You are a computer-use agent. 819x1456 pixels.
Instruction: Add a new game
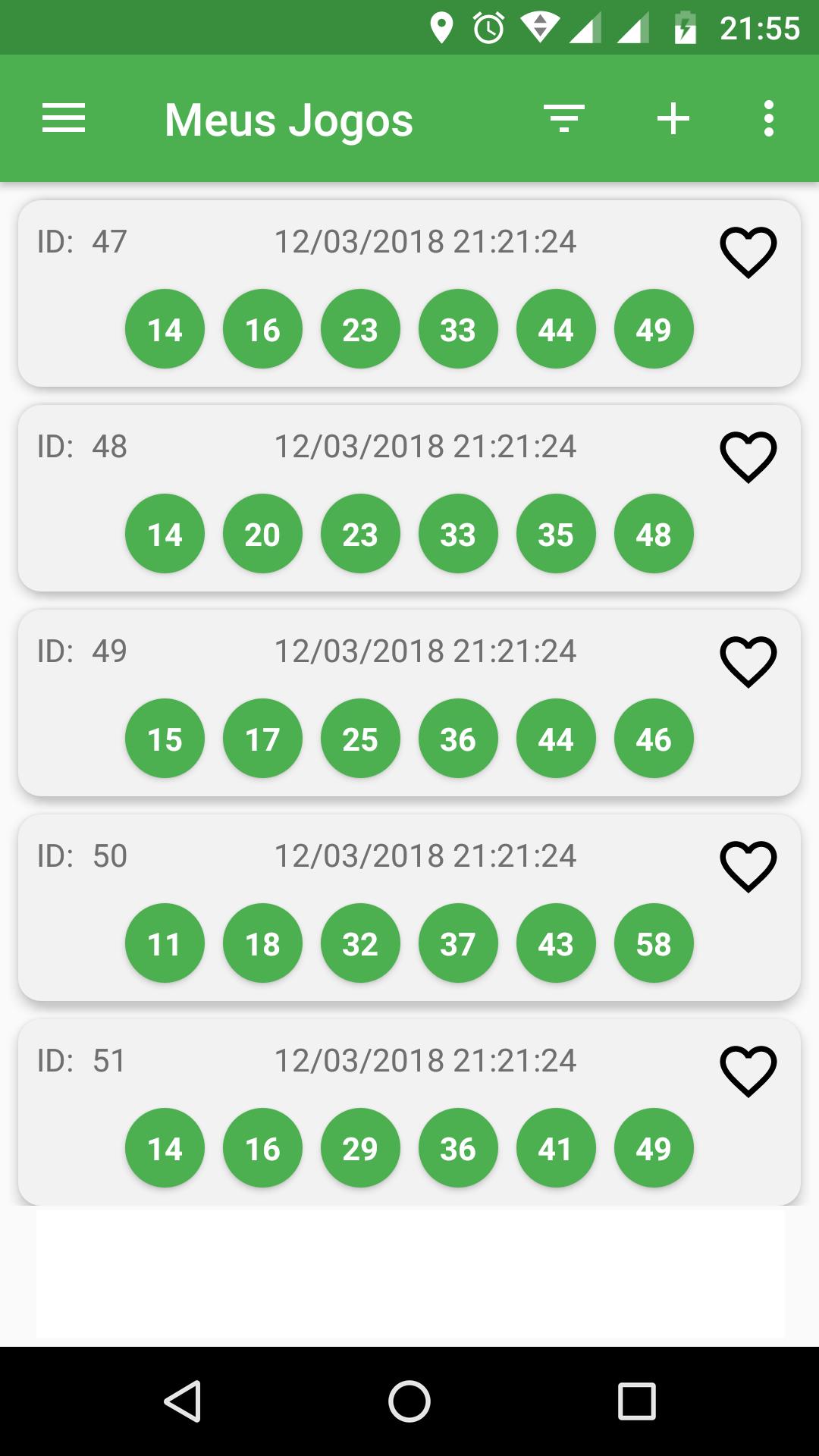coord(673,119)
